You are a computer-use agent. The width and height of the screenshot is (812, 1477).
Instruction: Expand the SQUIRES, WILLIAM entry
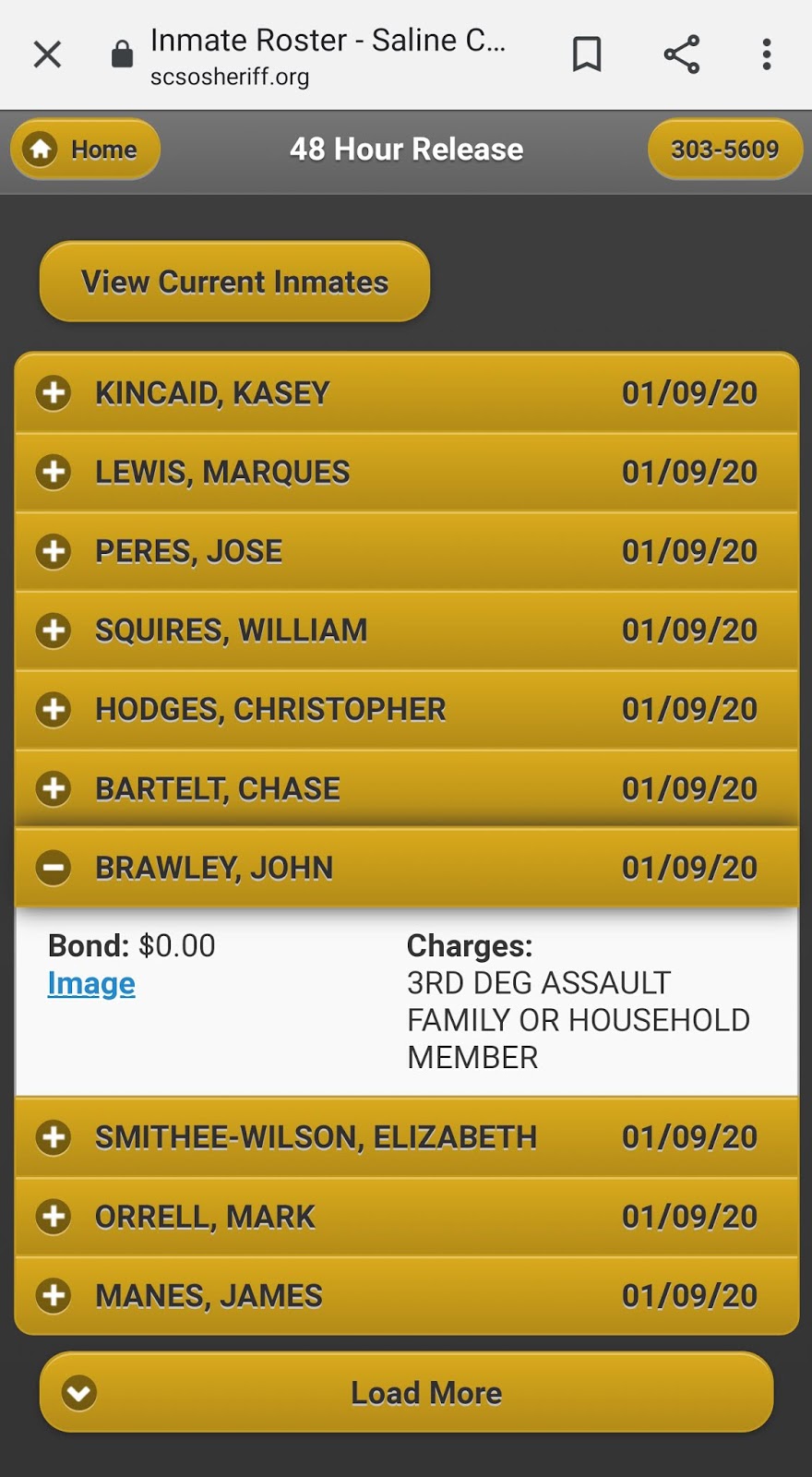[407, 630]
